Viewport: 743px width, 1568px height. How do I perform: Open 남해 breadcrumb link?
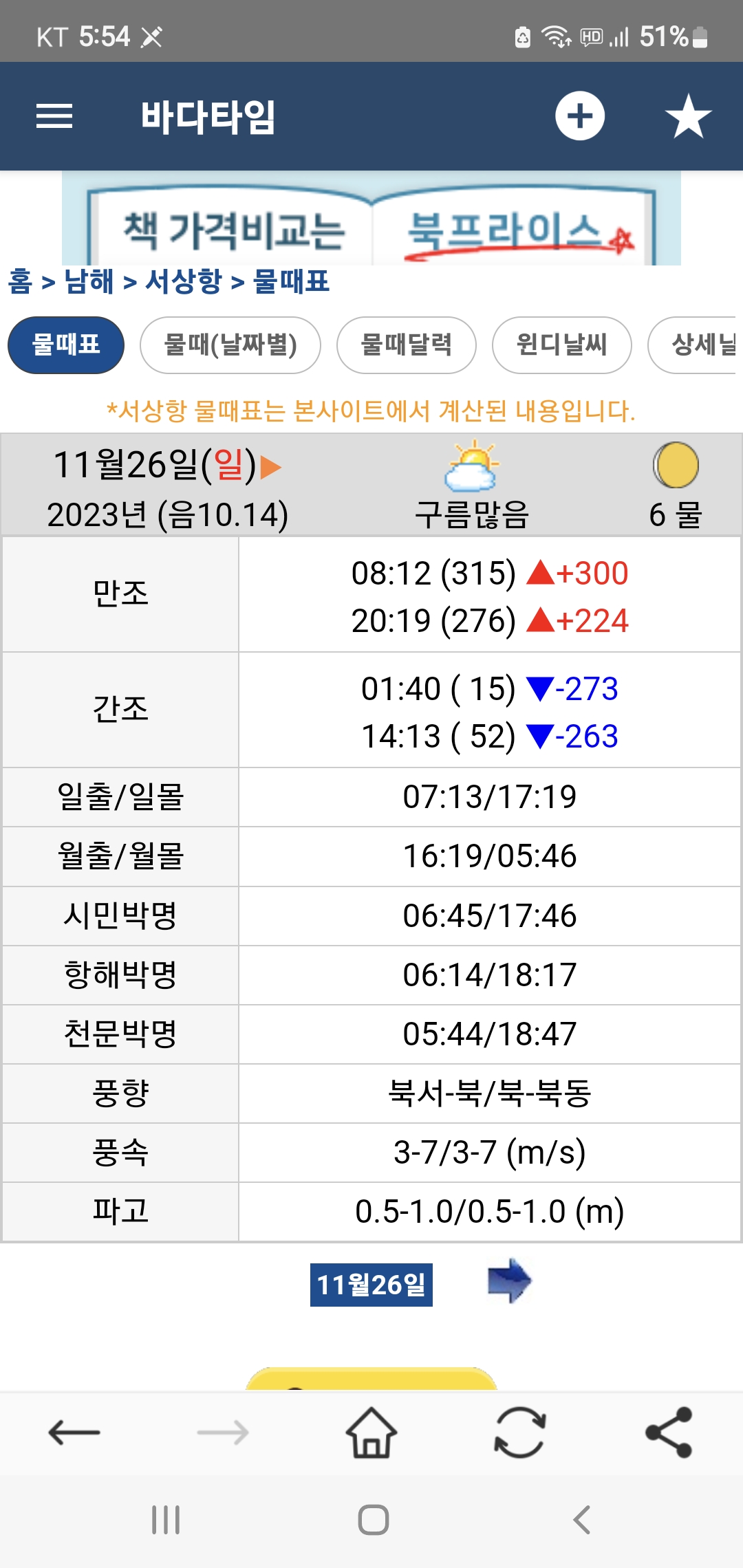pos(89,281)
